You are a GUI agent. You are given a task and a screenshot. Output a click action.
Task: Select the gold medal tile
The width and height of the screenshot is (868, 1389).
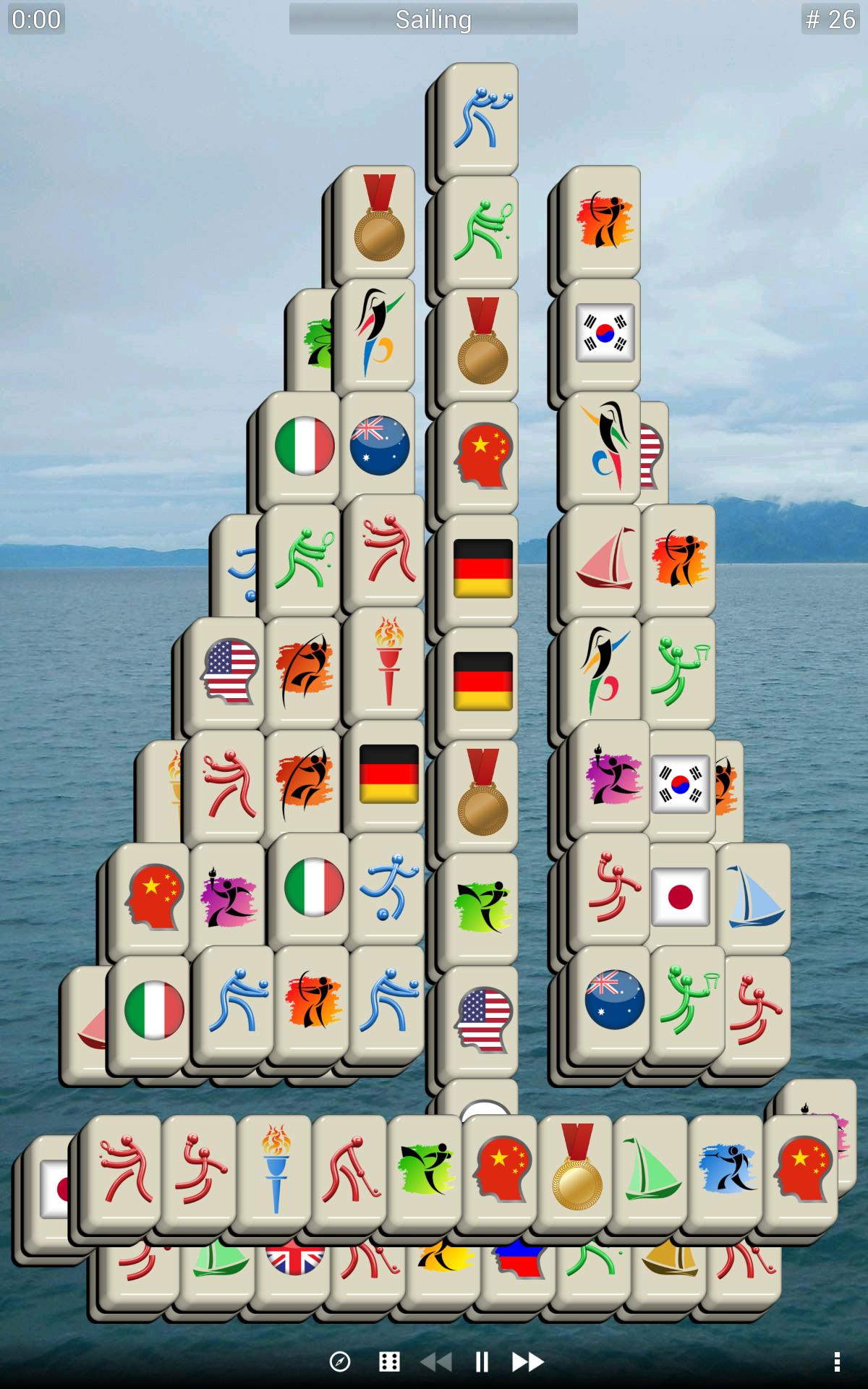point(577,1172)
